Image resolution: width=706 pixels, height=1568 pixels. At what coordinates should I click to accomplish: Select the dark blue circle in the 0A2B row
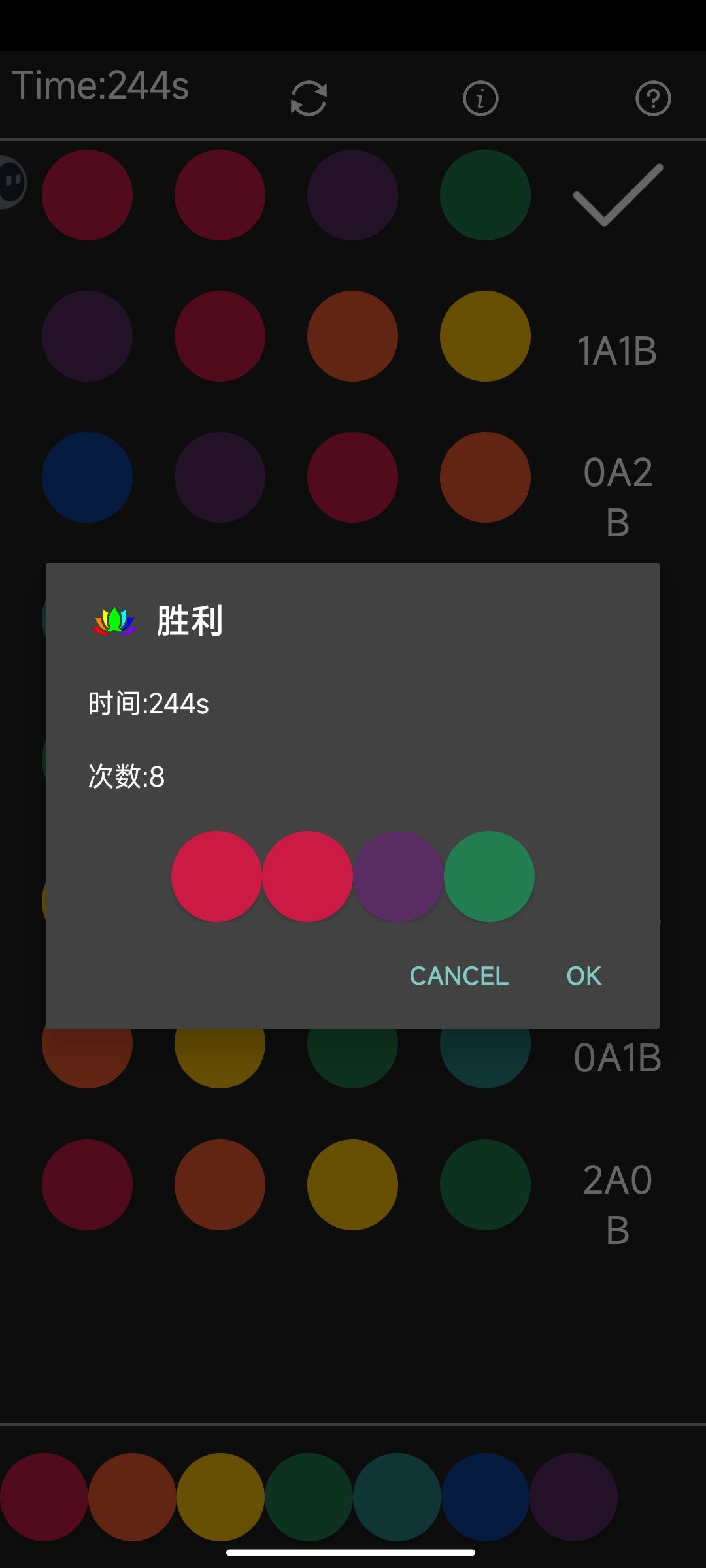87,478
